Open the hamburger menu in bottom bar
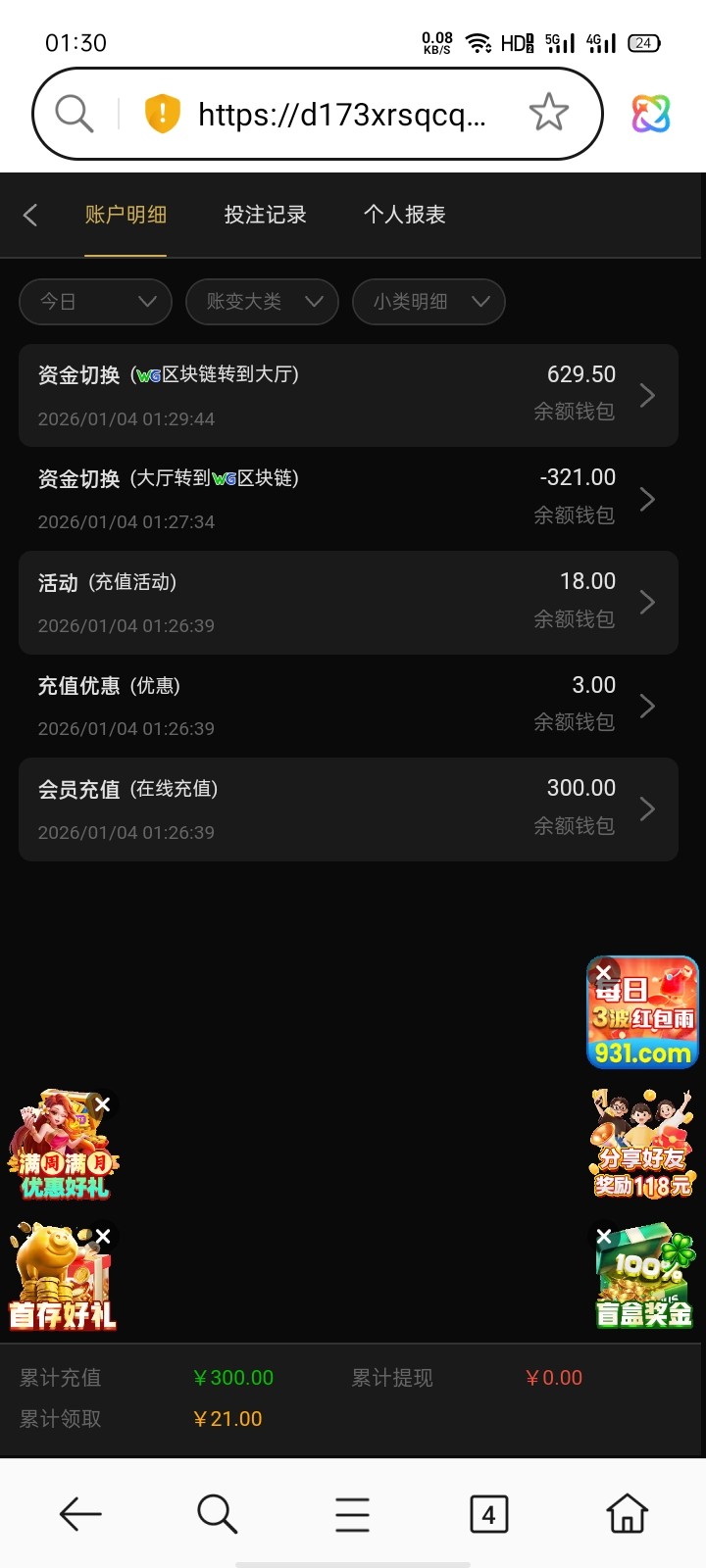 tap(351, 1513)
